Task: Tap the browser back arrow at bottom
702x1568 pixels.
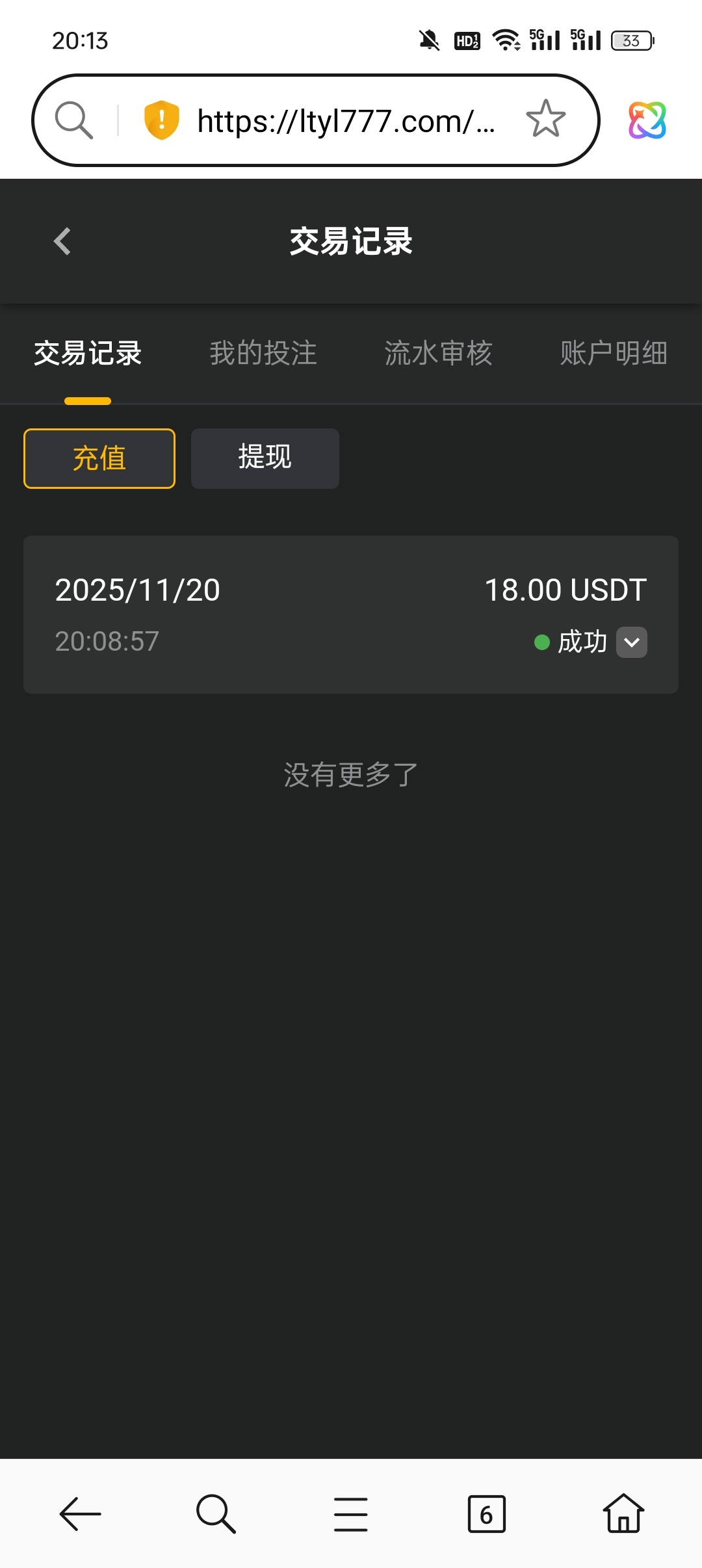Action: (80, 1514)
